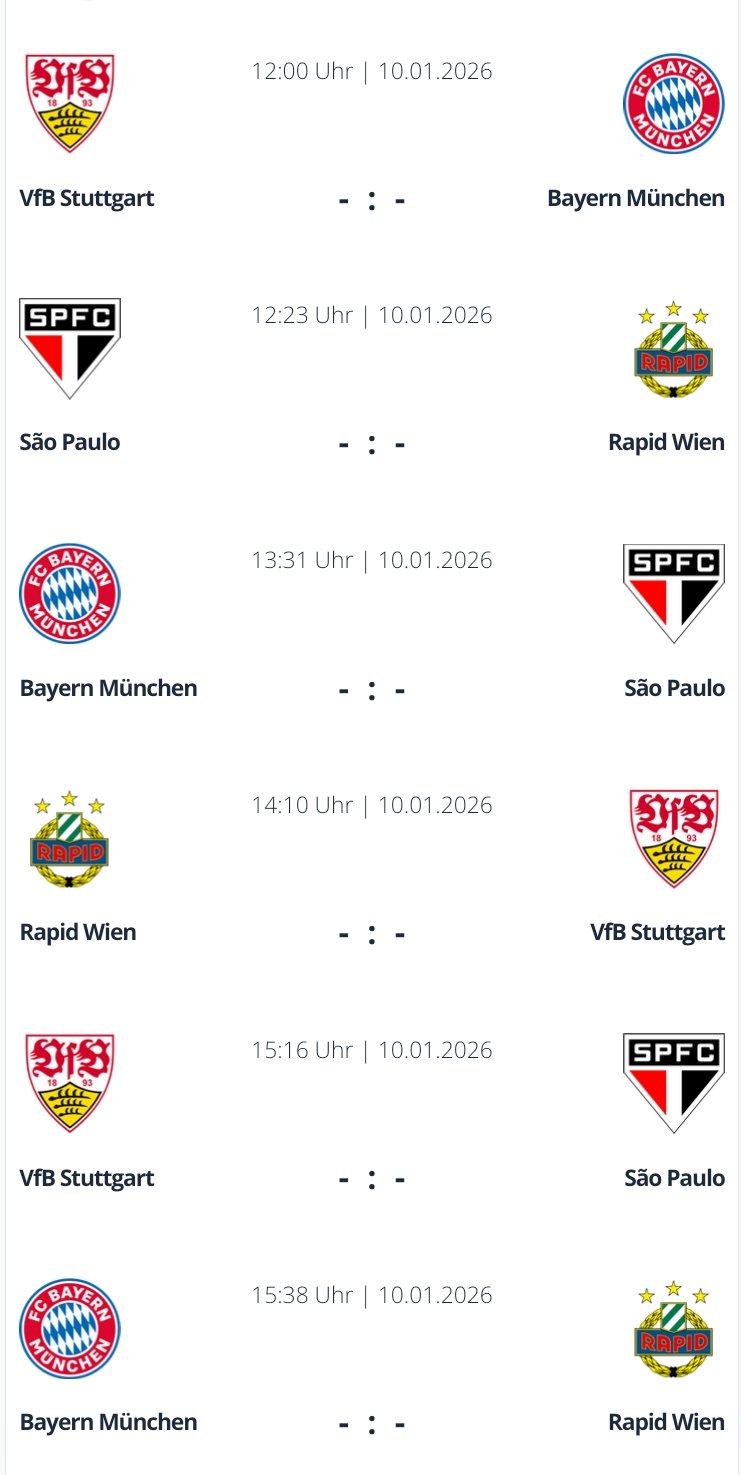This screenshot has height=1475, width=741.
Task: Open the 14:10 Rapid Wien vs VfB Stuttgart match
Action: pos(371,933)
